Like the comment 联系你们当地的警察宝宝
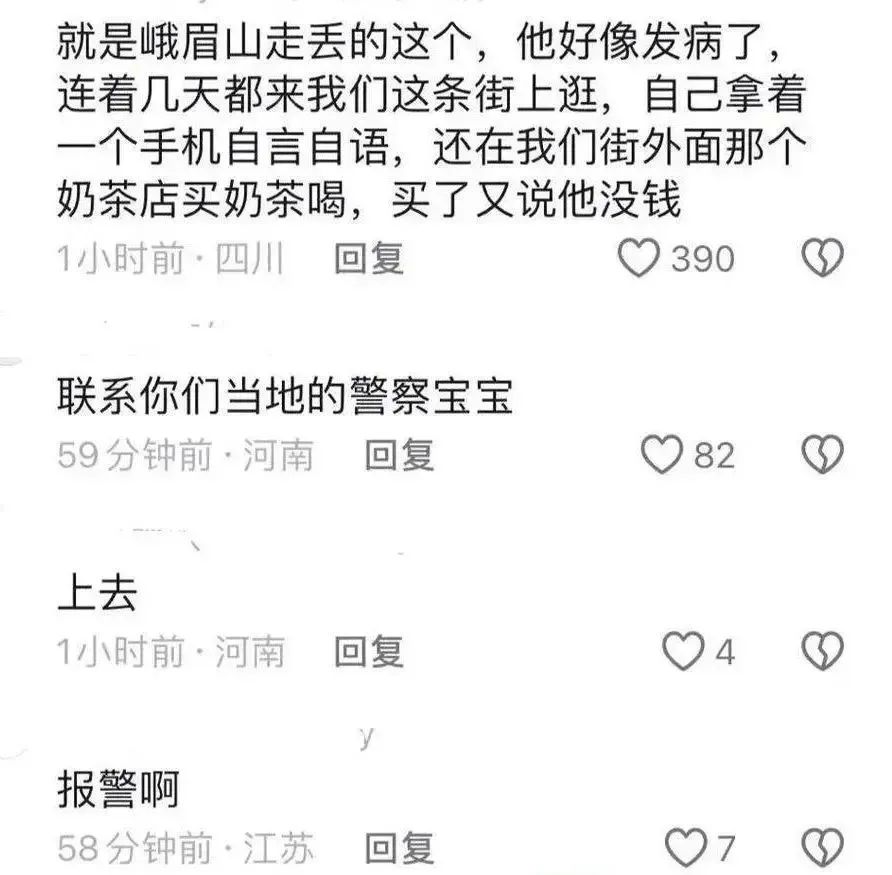The image size is (892, 875). pos(661,456)
